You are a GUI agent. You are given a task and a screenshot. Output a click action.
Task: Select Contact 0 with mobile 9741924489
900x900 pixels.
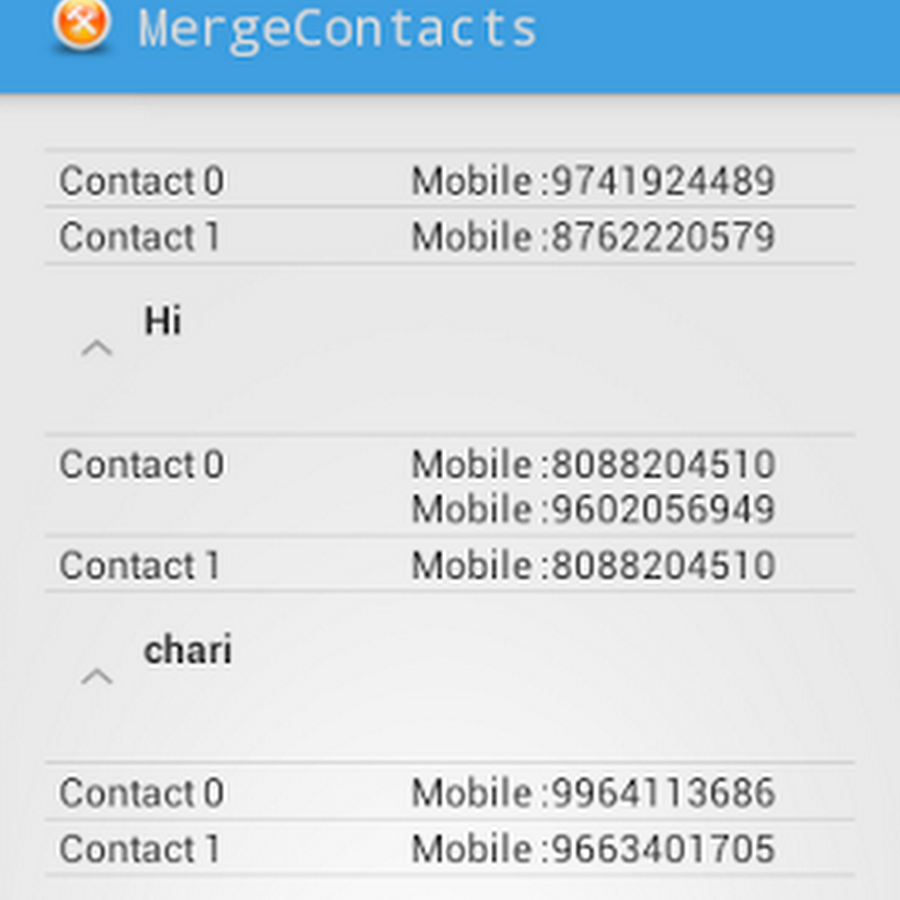pos(449,181)
